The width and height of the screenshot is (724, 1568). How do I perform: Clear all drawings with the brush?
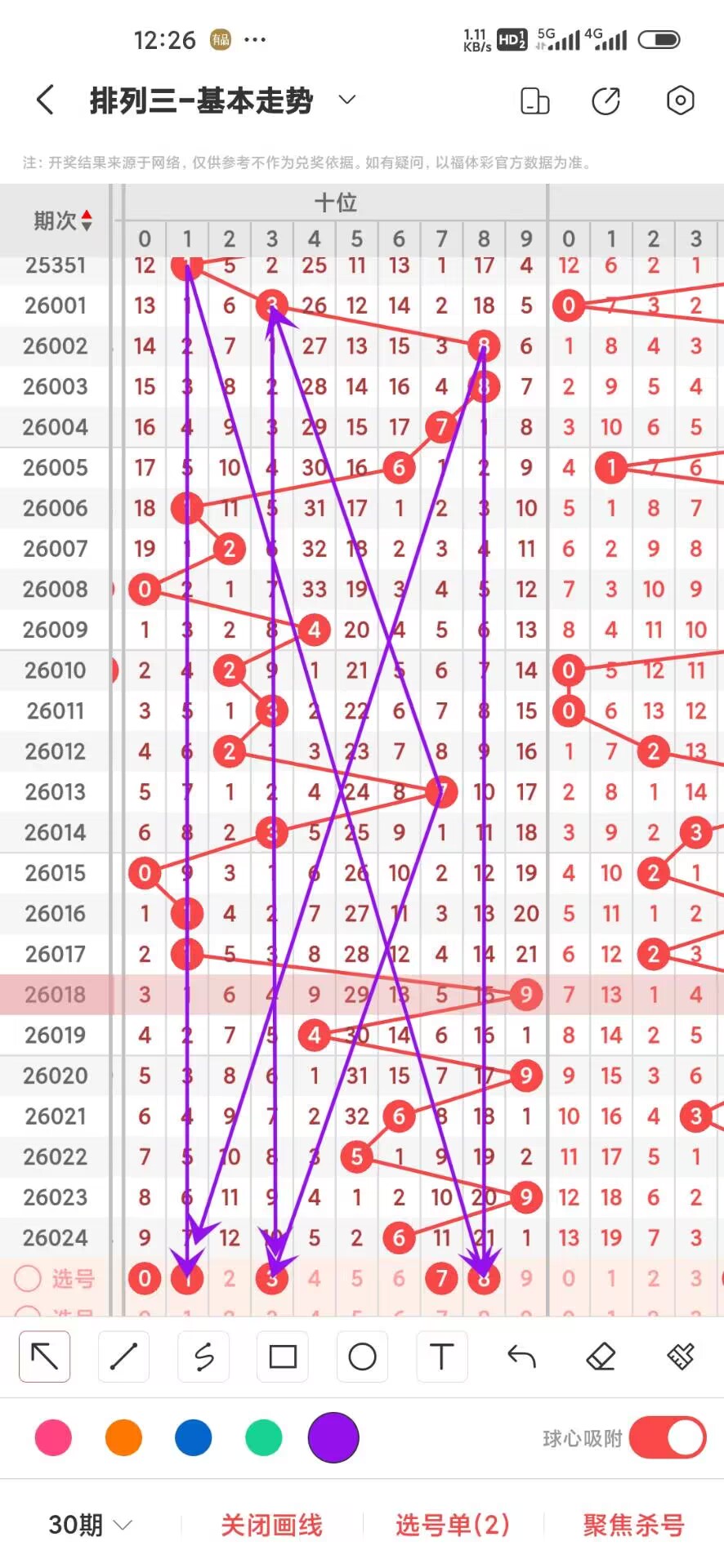pyautogui.click(x=680, y=1356)
